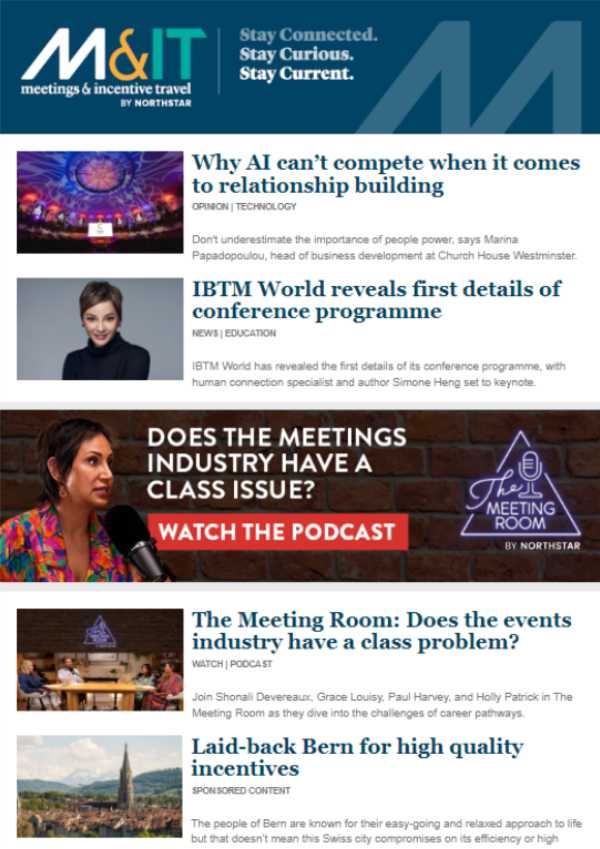Tap the colorful dome hall article thumbnail
The image size is (600, 849).
click(x=100, y=201)
